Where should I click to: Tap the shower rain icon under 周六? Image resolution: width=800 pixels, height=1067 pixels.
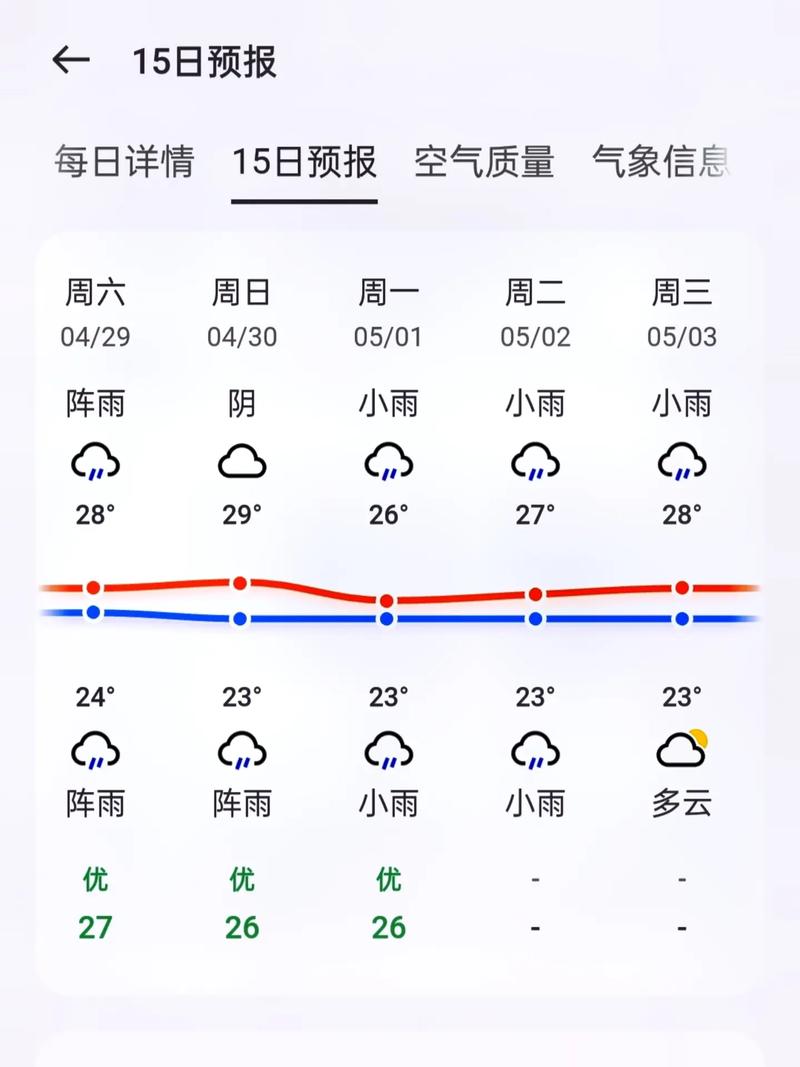tap(95, 462)
